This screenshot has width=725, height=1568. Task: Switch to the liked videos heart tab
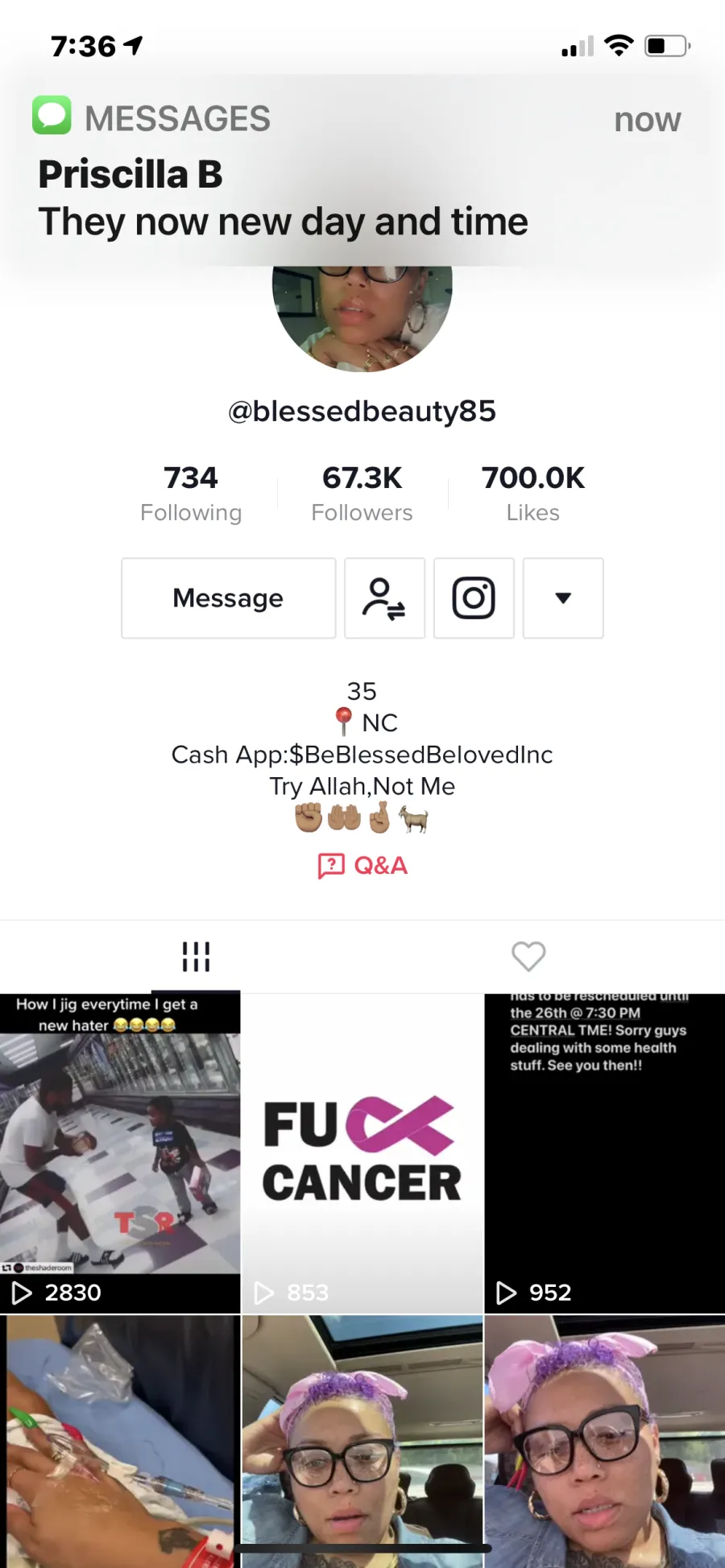click(528, 957)
